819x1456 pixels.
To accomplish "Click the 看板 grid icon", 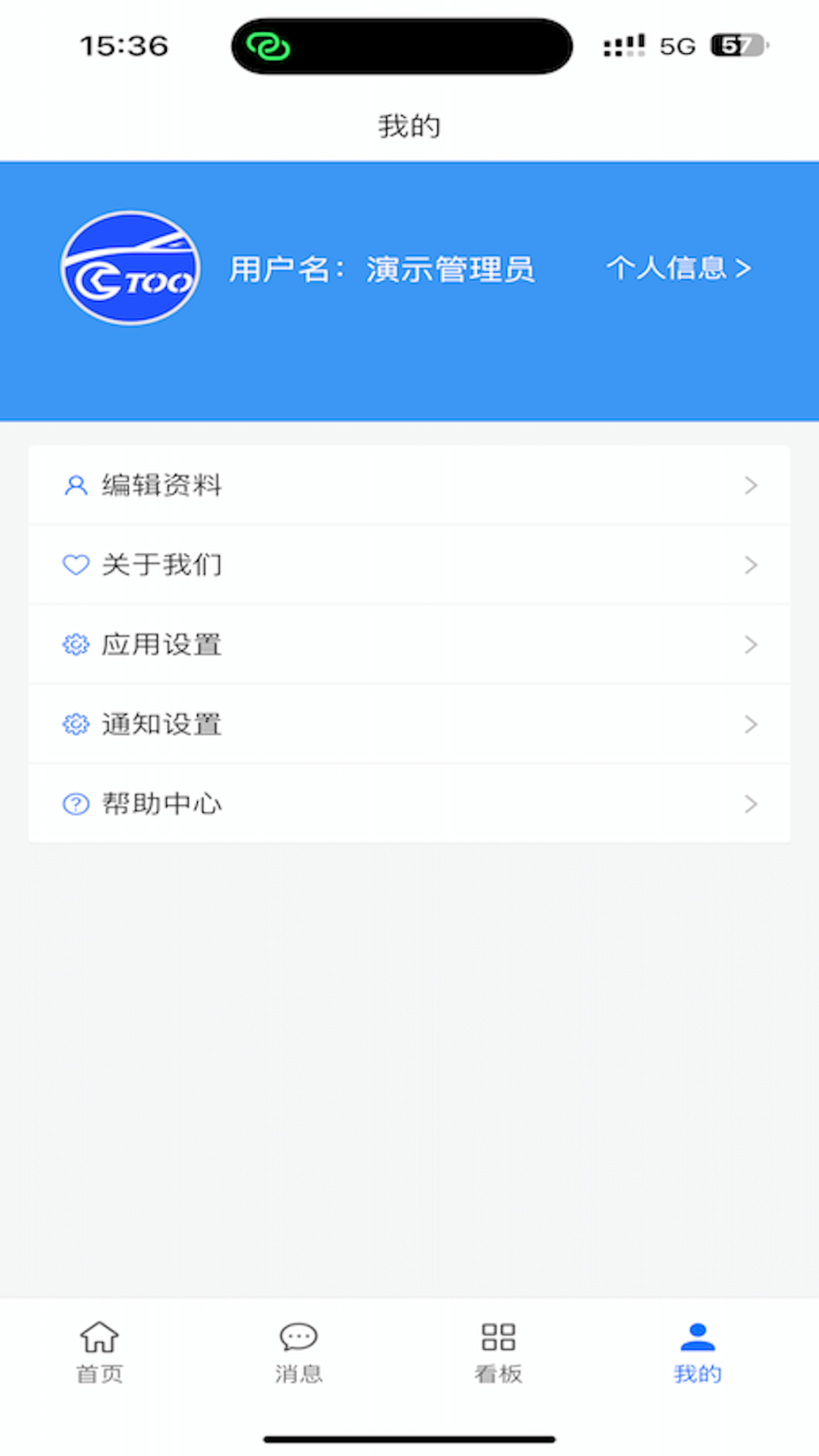I will pos(497,1337).
